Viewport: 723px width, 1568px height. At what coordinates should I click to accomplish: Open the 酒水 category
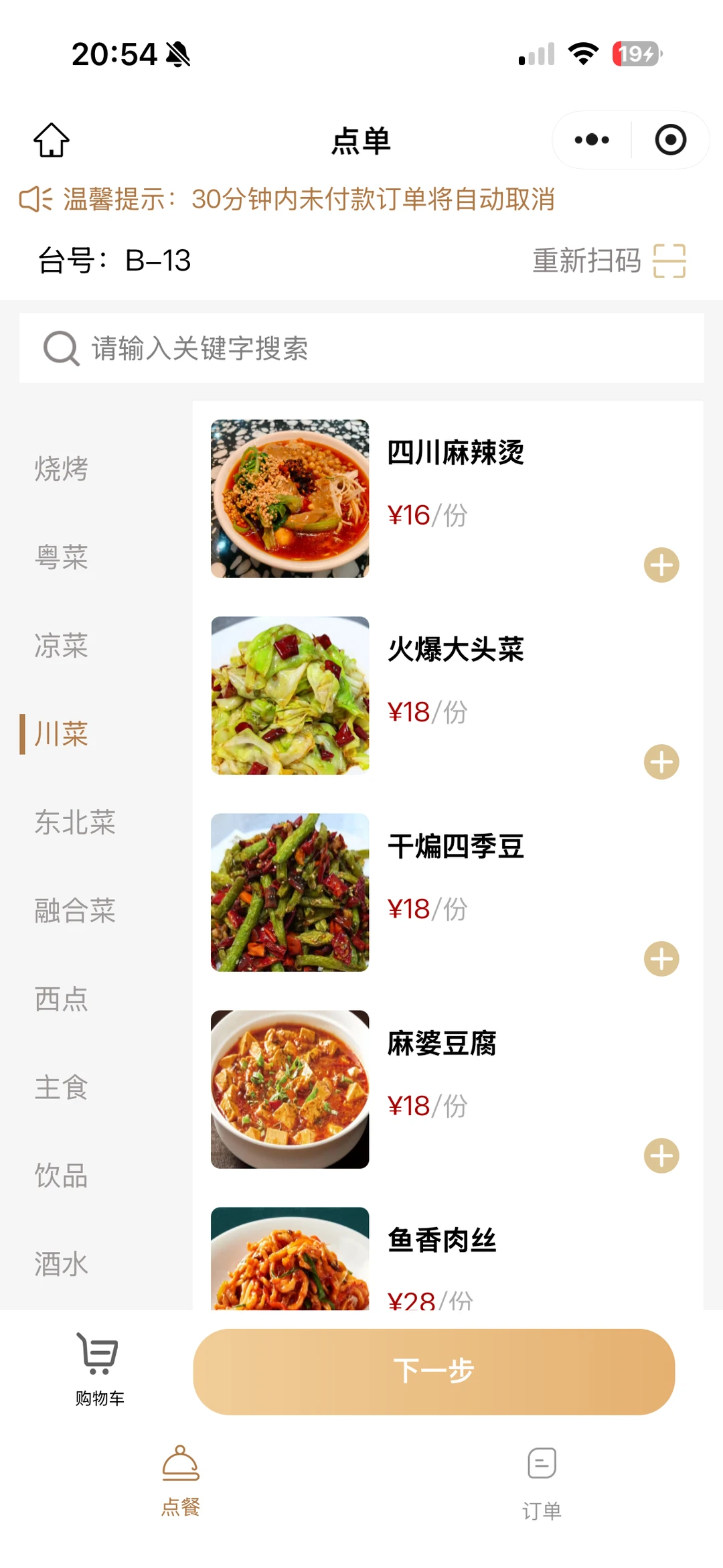62,1265
